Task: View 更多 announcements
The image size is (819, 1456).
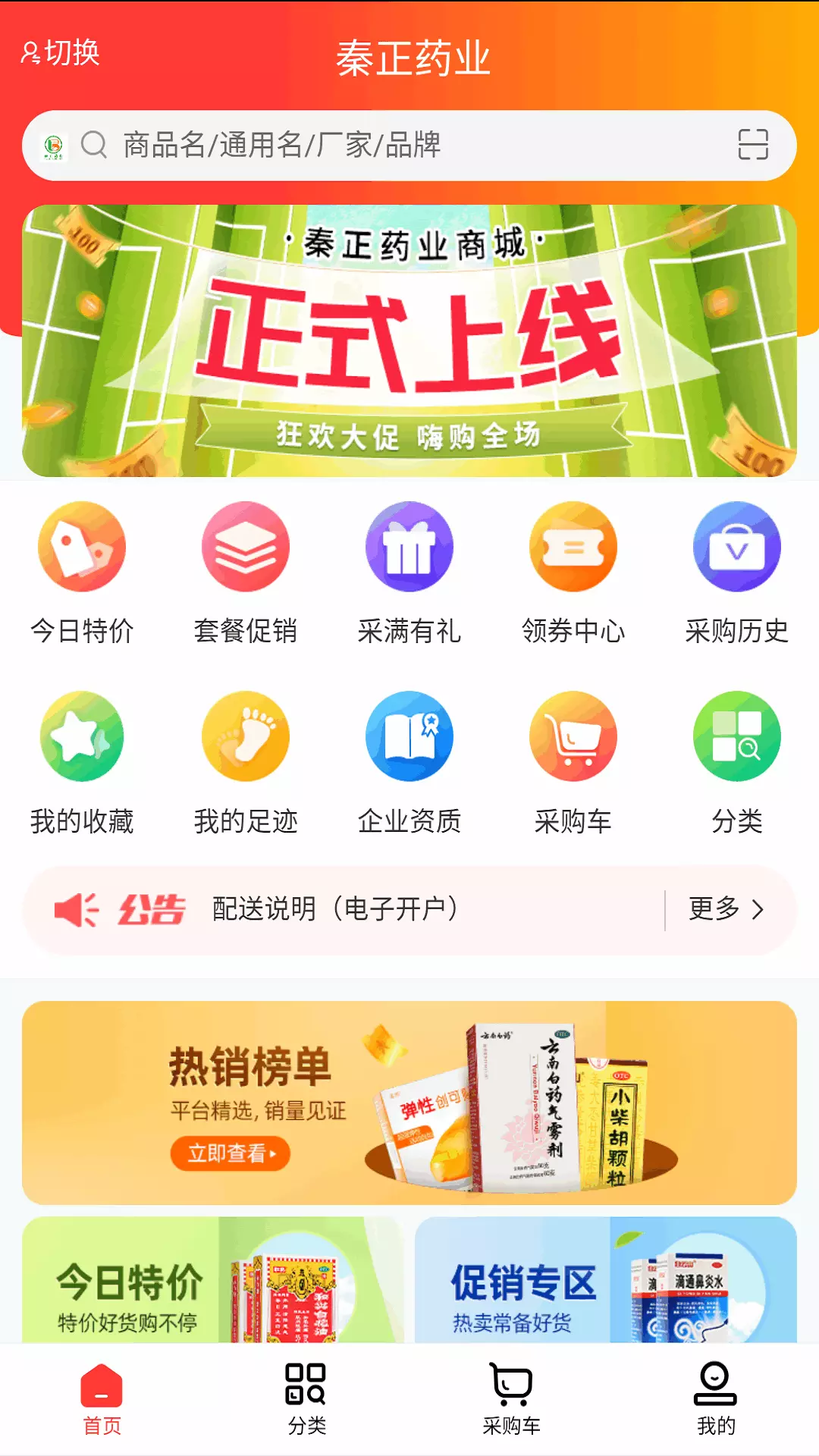Action: point(726,908)
